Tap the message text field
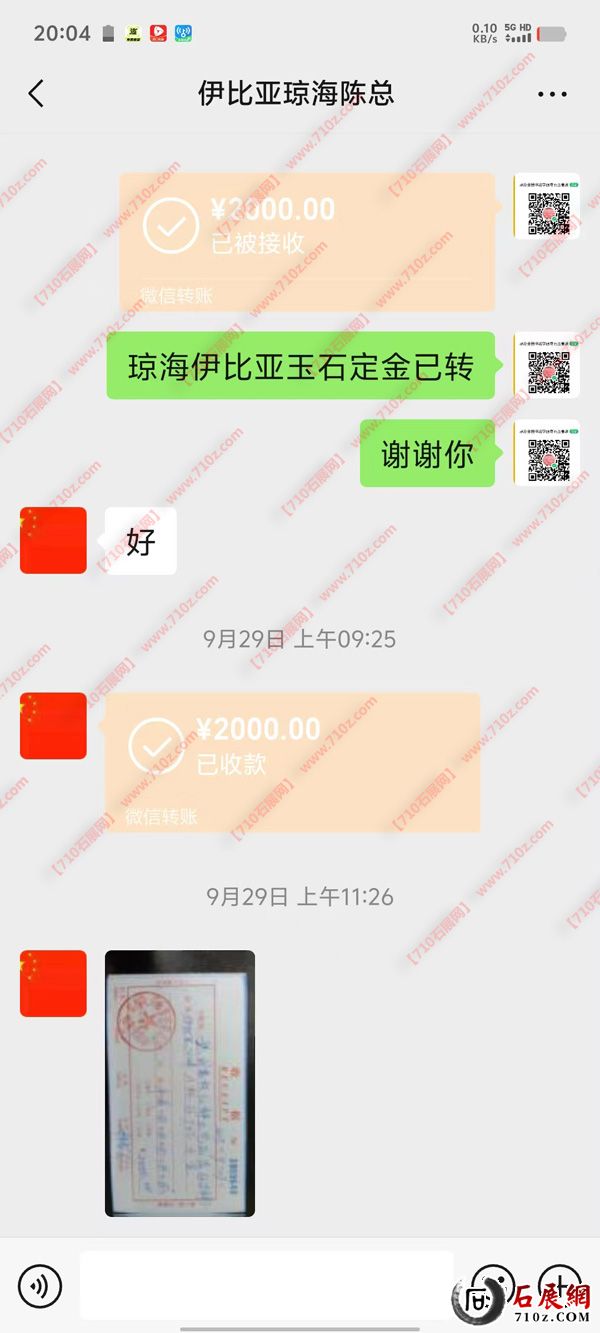 click(x=266, y=1285)
